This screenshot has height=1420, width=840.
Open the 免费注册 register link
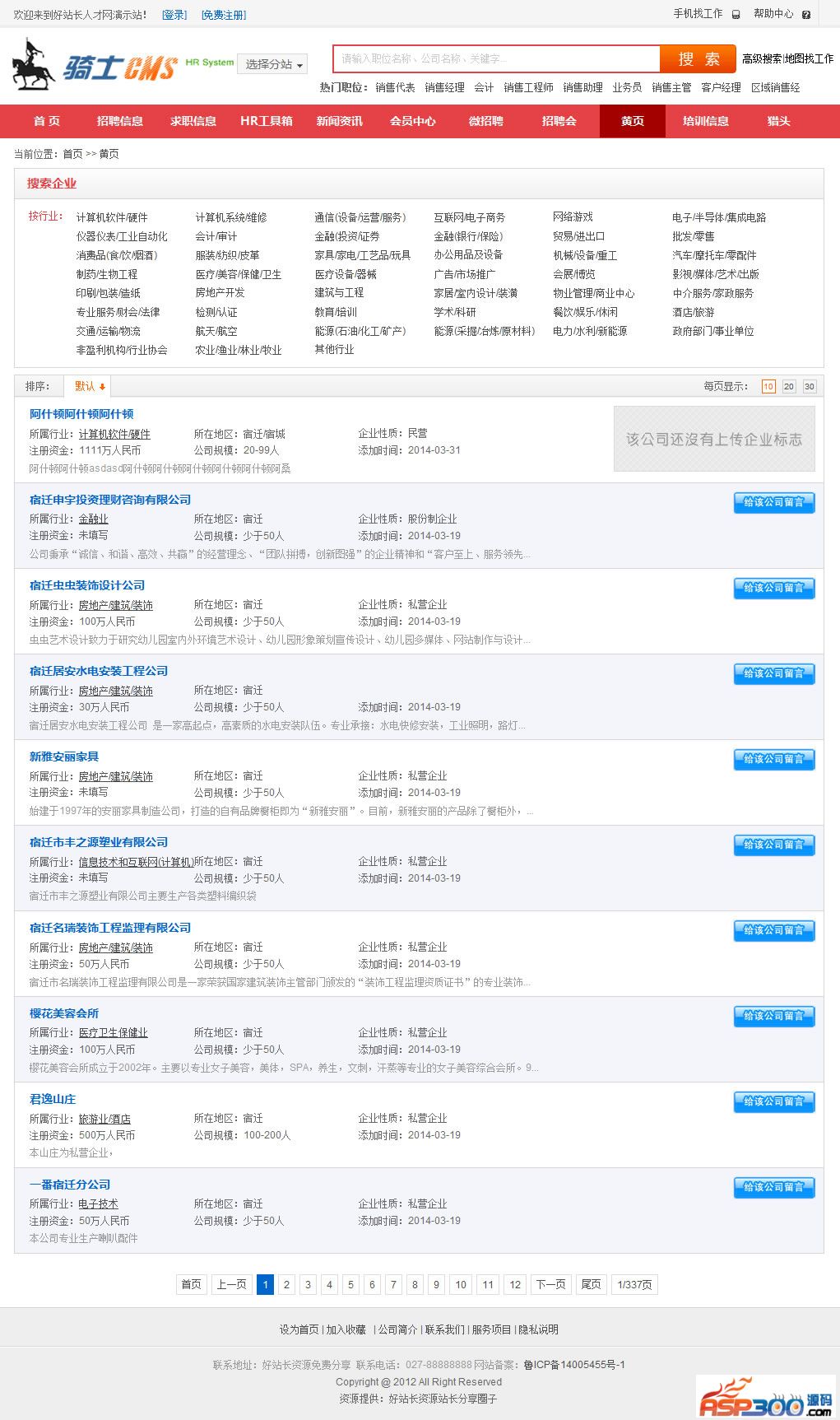pyautogui.click(x=223, y=15)
